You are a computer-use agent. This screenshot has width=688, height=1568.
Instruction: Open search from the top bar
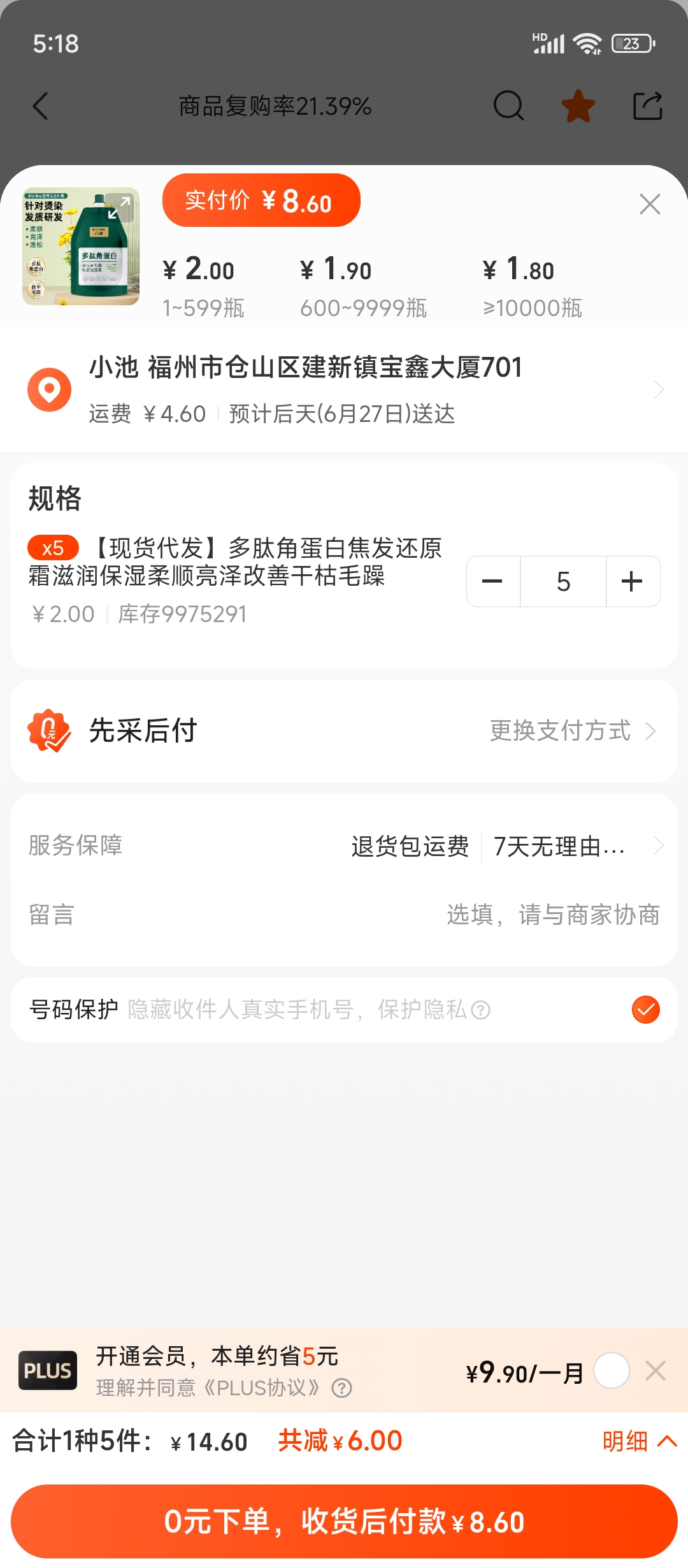(508, 106)
